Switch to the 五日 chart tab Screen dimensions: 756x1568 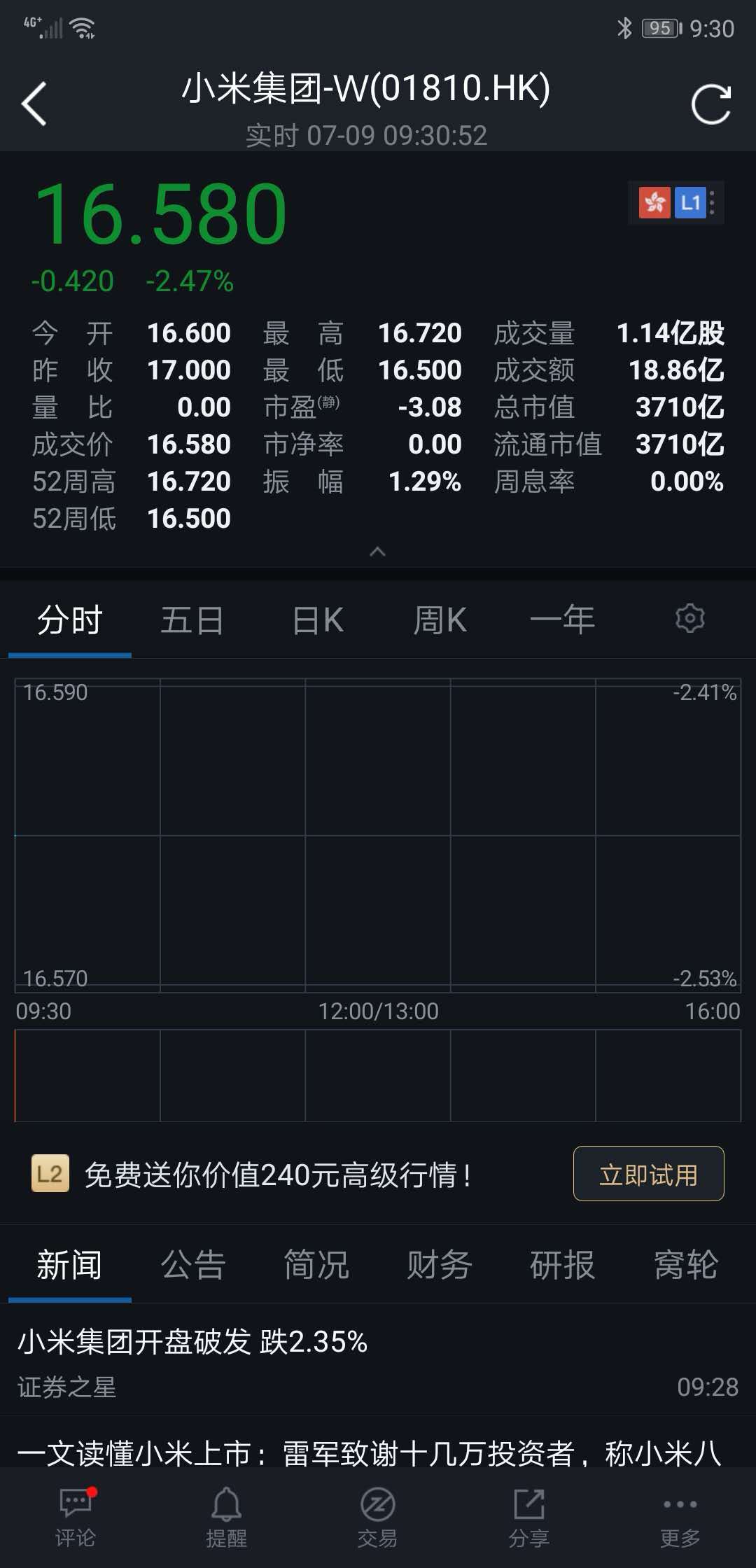(192, 620)
